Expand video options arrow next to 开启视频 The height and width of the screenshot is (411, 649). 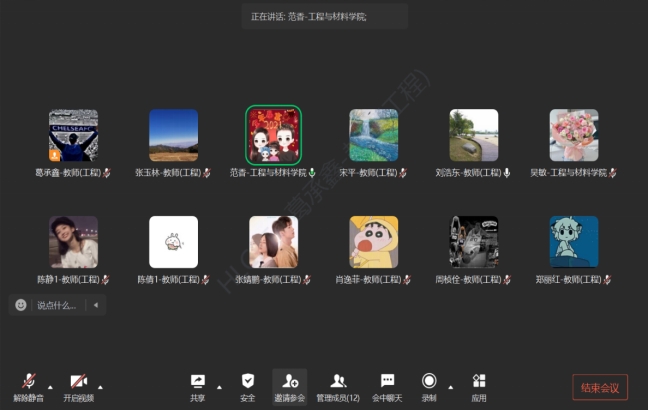pyautogui.click(x=99, y=387)
